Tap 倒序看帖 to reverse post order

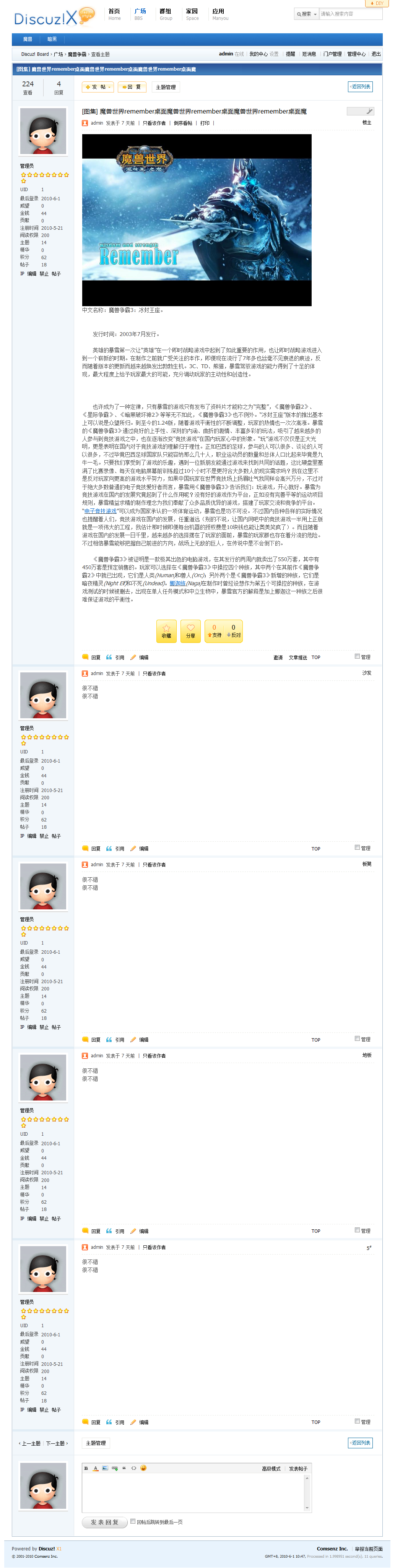183,123
